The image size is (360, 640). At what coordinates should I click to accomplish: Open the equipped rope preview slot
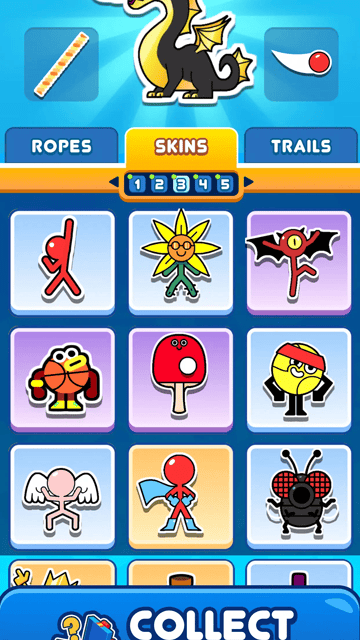(61, 64)
